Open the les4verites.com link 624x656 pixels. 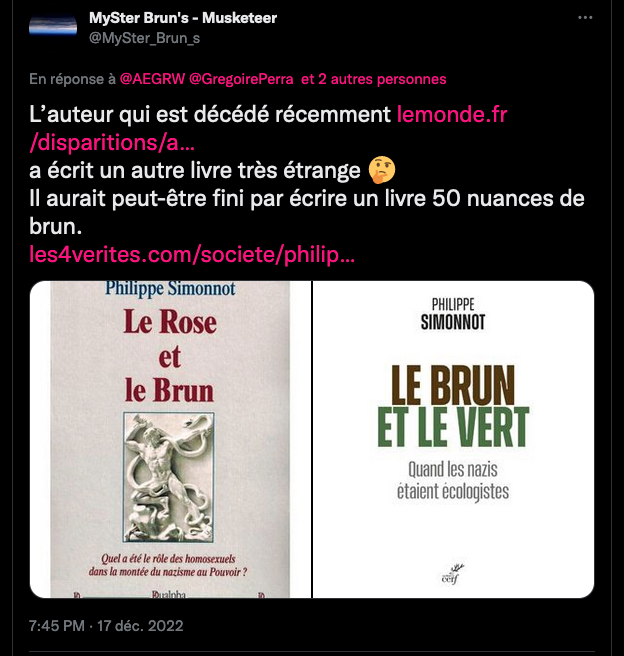click(x=192, y=254)
